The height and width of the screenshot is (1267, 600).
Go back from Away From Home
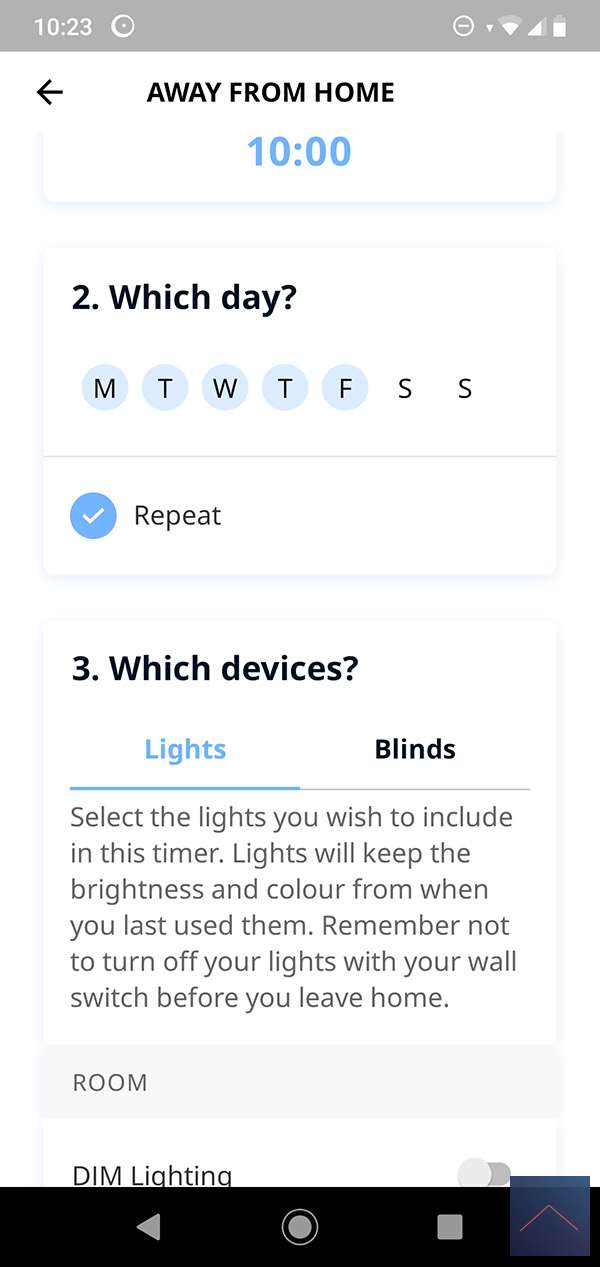[x=49, y=92]
